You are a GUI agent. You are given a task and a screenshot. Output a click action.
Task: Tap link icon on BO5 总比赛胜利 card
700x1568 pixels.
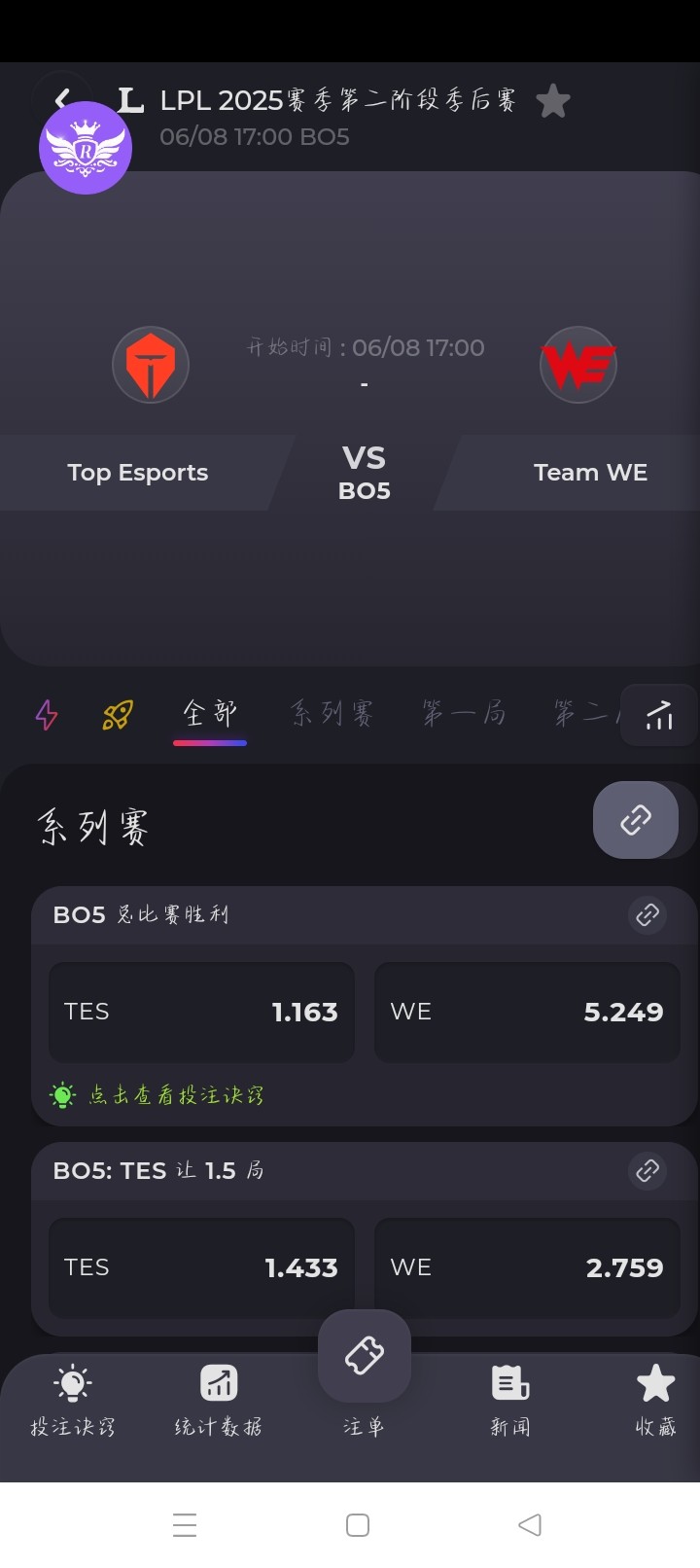(x=647, y=914)
